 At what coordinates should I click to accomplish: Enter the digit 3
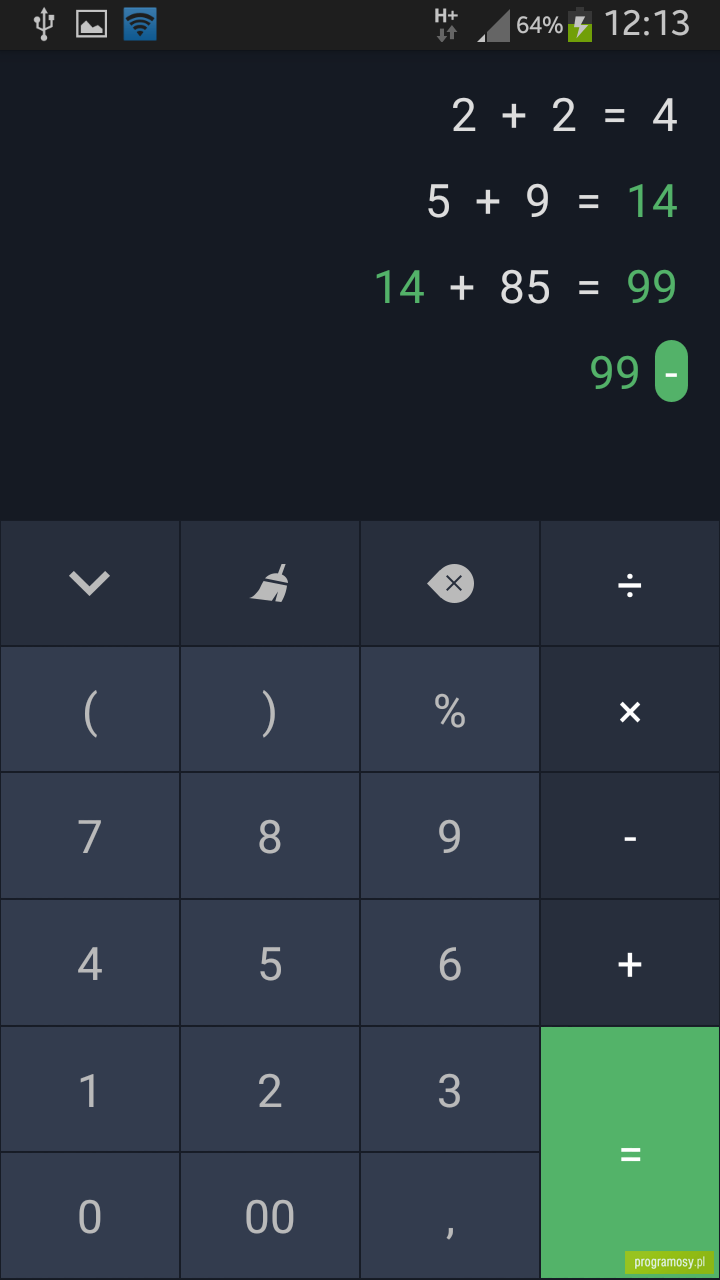(450, 1089)
